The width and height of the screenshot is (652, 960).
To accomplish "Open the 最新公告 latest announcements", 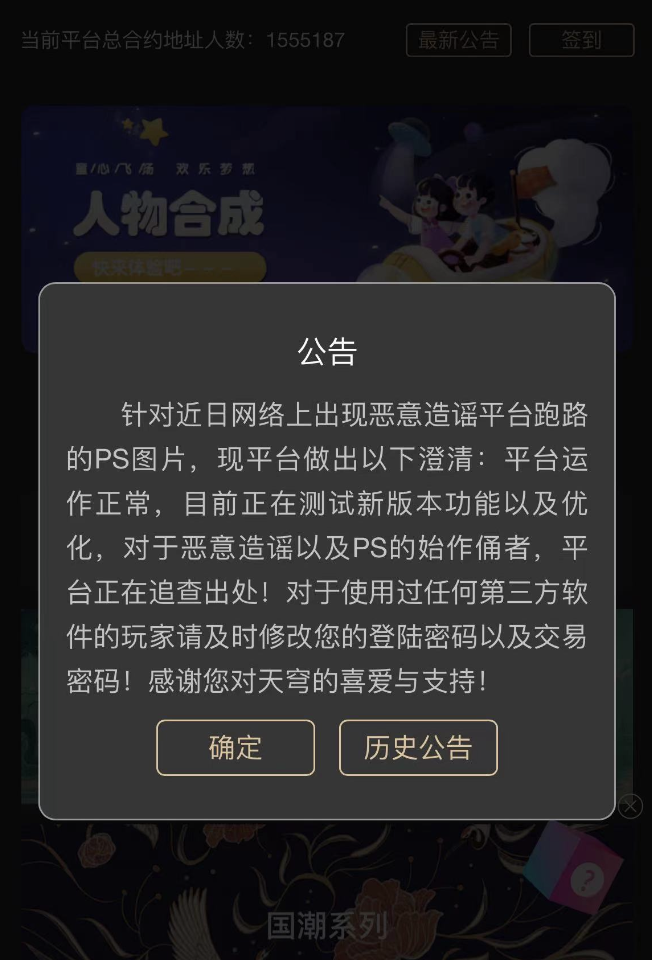I will point(458,40).
